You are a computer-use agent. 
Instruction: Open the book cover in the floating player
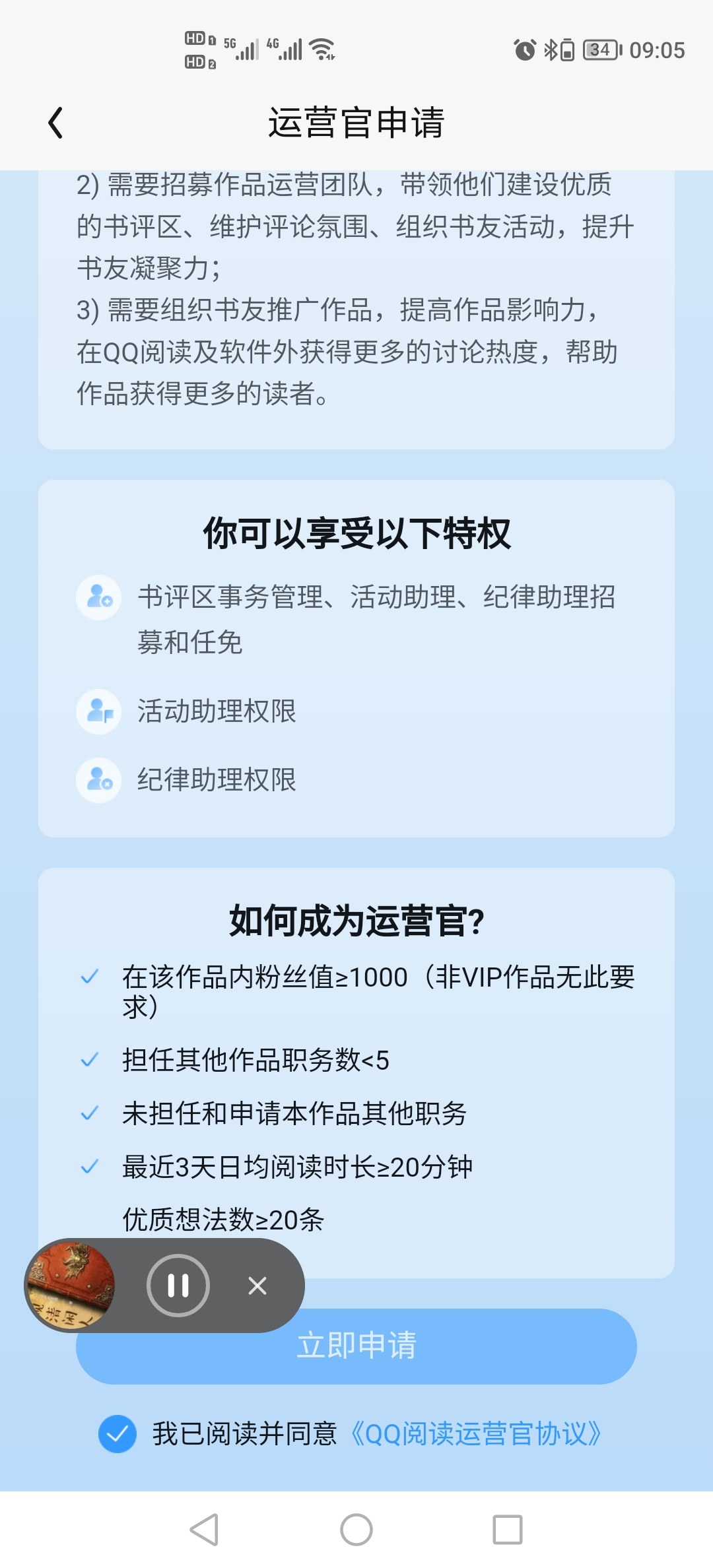(70, 1285)
